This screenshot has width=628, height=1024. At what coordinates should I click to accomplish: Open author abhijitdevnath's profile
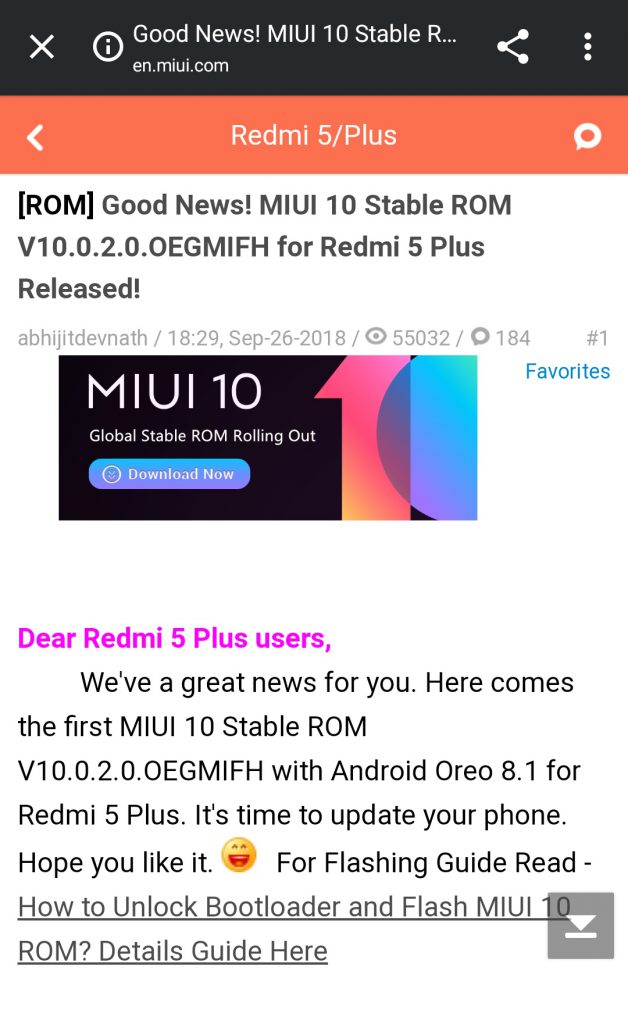[82, 338]
